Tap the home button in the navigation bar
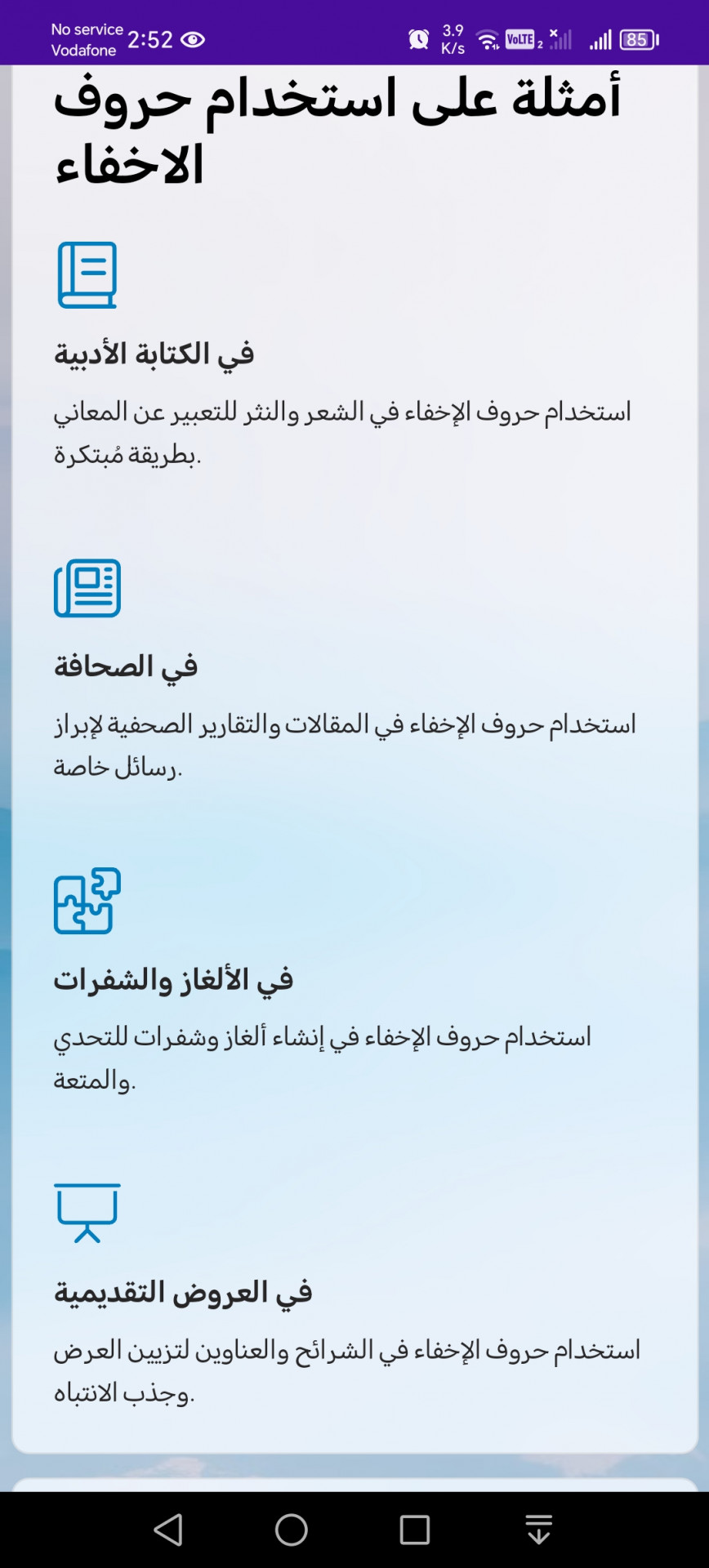 coord(292,1530)
